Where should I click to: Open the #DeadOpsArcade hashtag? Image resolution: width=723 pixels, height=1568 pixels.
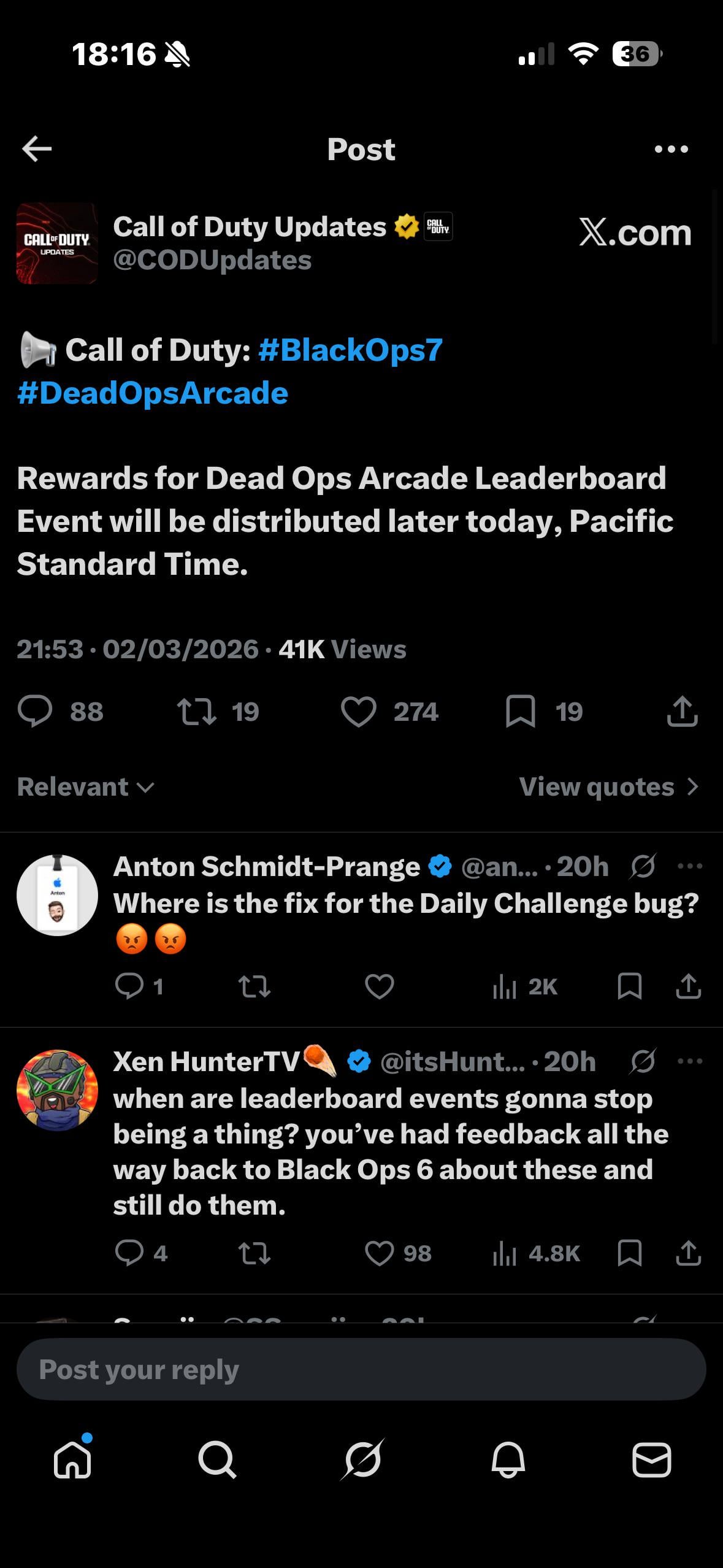click(153, 393)
